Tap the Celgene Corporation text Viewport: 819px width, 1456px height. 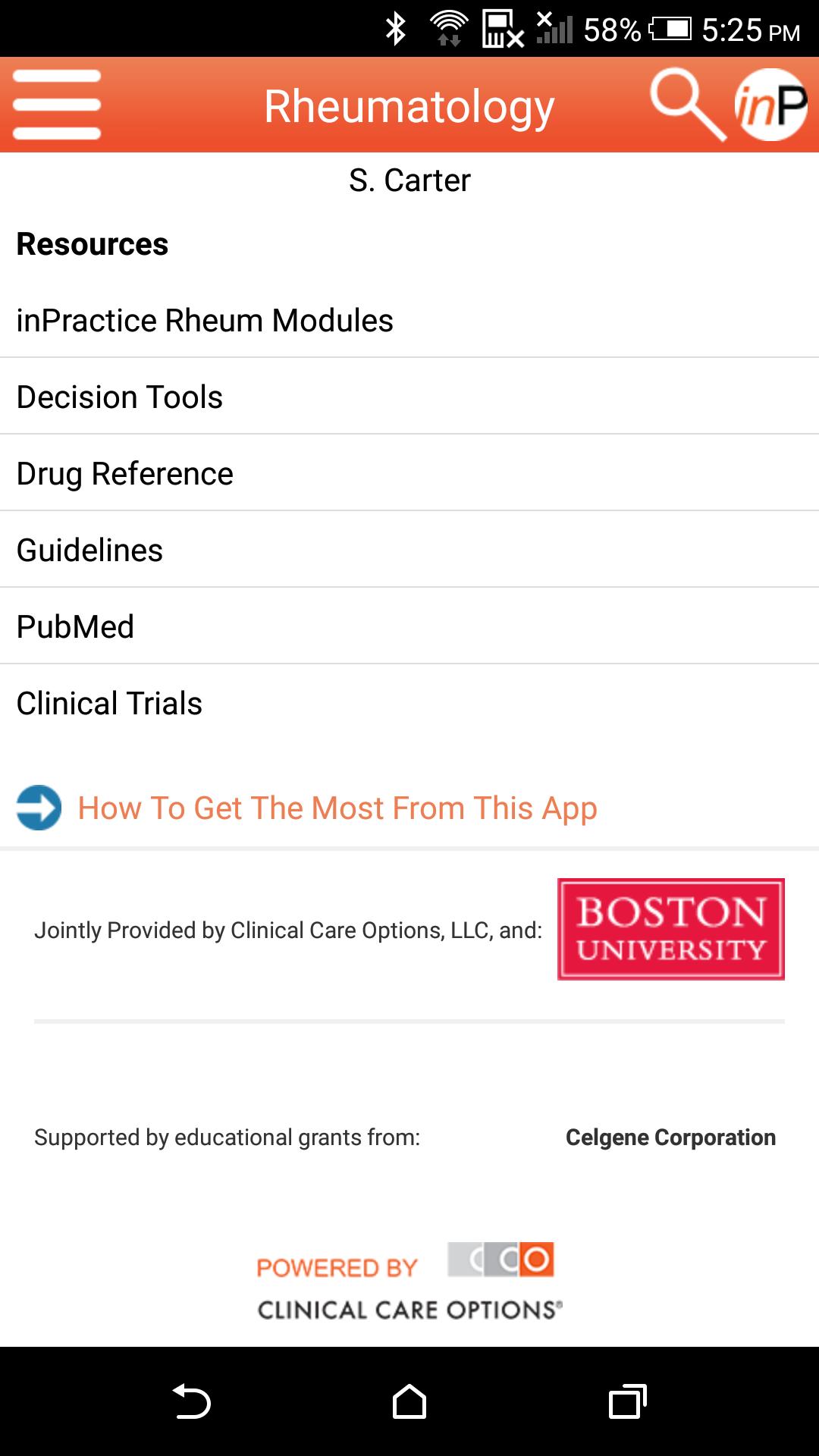(670, 1137)
